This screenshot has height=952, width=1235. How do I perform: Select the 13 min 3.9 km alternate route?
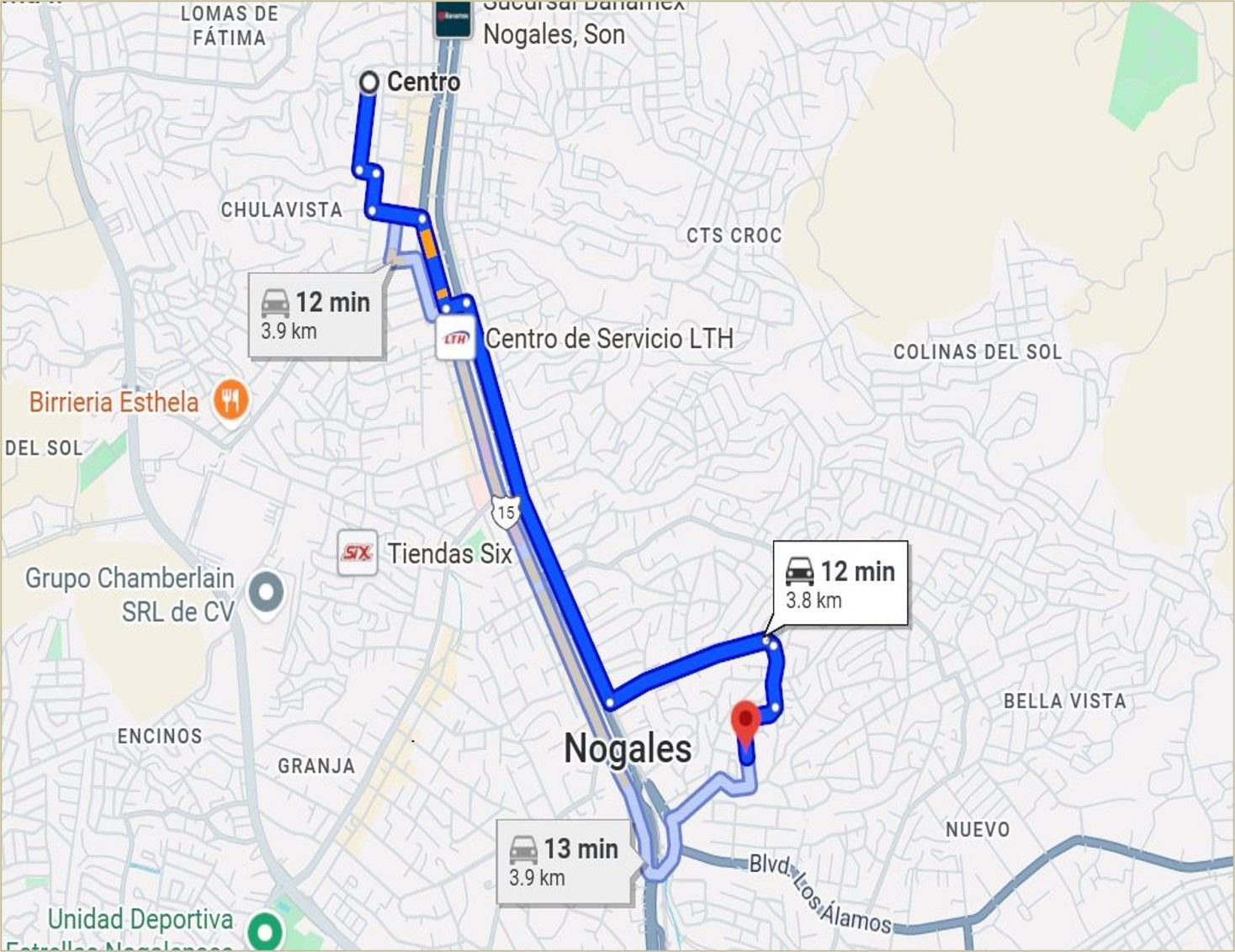[x=564, y=862]
